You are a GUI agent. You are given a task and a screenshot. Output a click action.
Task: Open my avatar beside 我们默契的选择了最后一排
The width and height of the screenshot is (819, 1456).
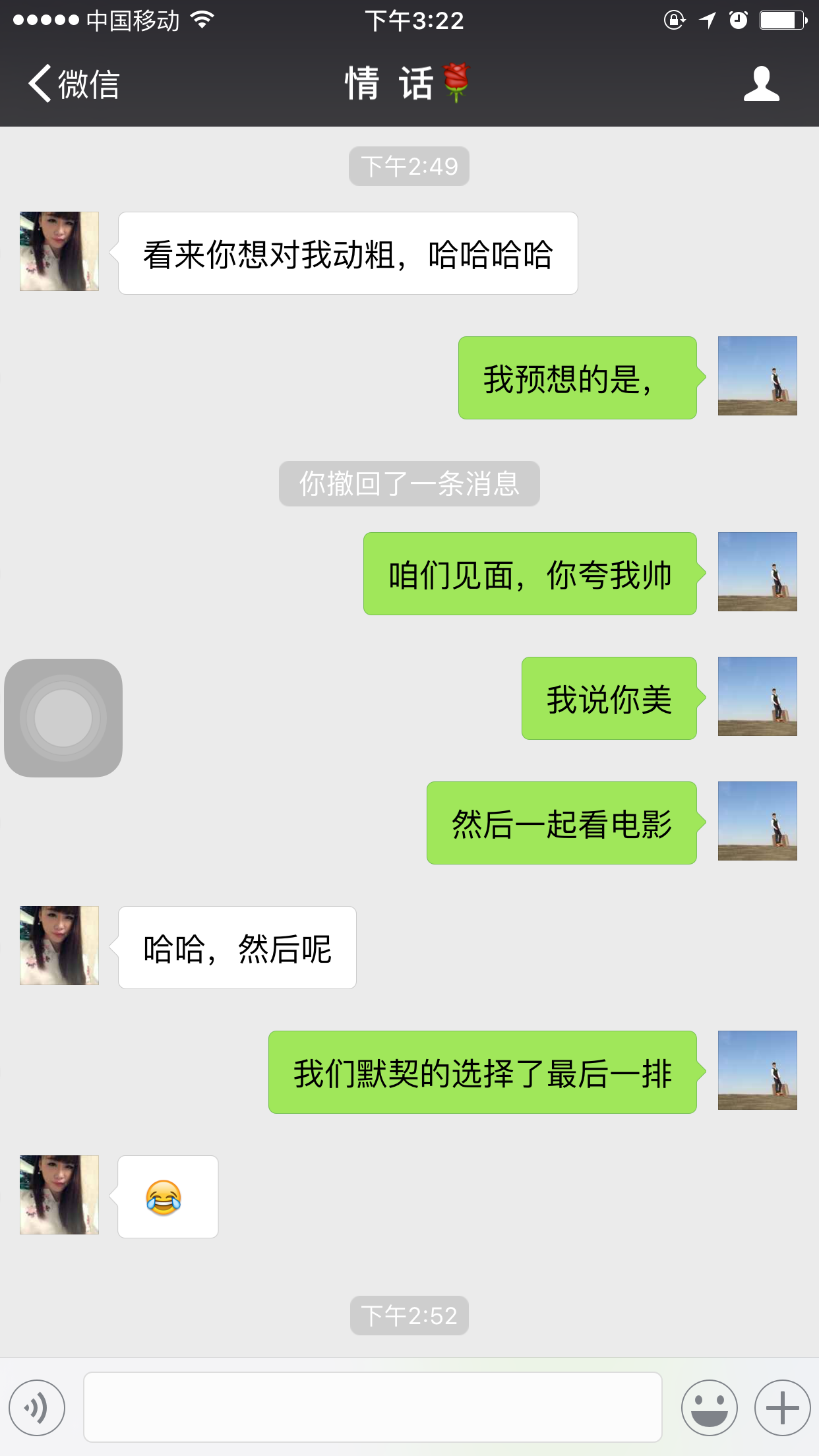757,1070
